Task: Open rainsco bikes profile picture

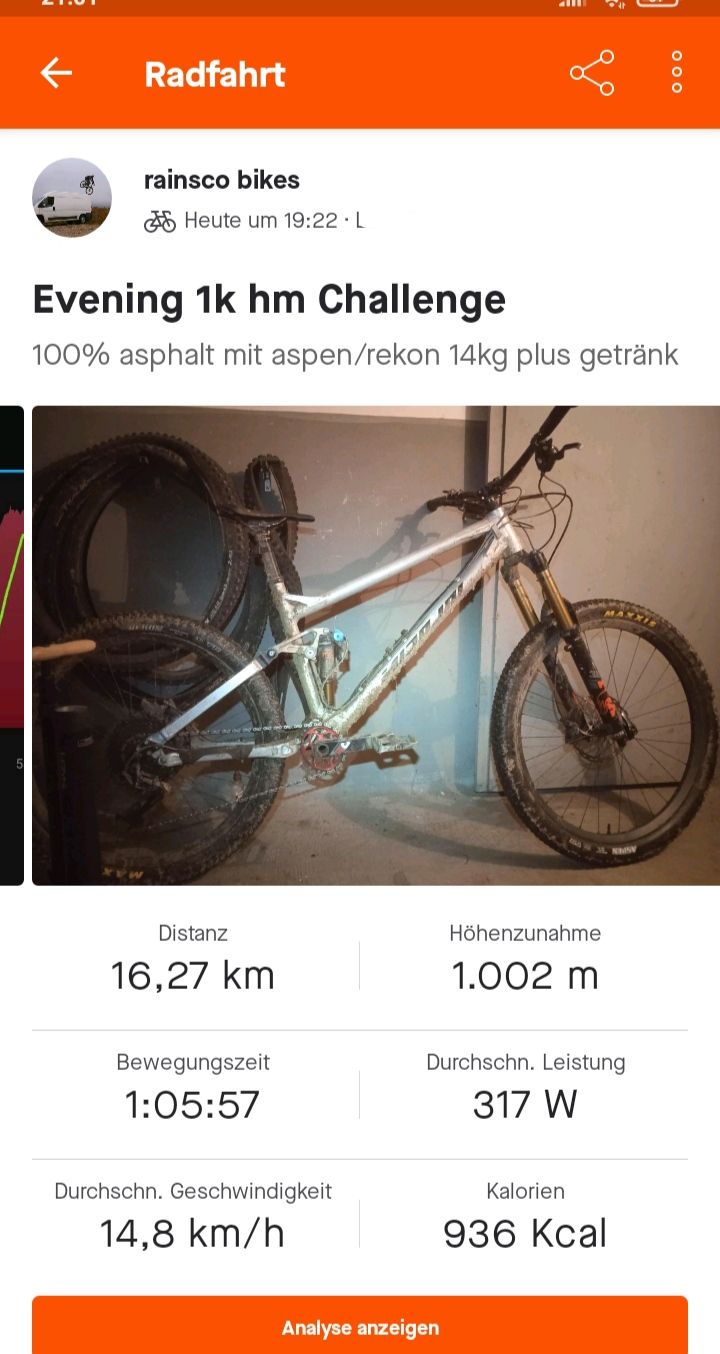Action: coord(72,197)
